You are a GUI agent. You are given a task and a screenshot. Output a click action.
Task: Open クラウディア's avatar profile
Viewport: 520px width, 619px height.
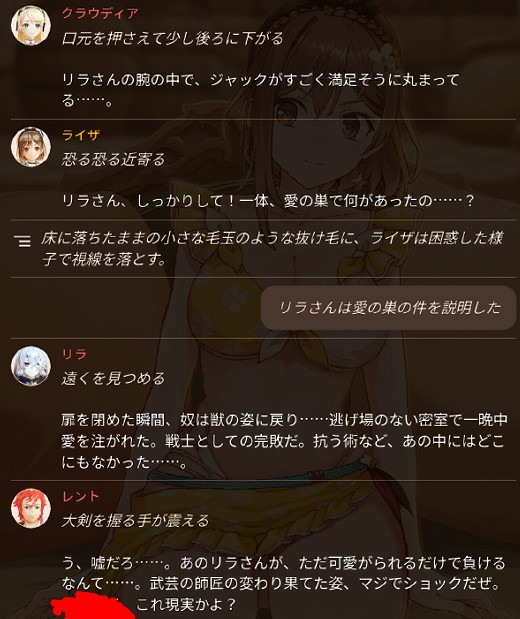click(x=31, y=25)
